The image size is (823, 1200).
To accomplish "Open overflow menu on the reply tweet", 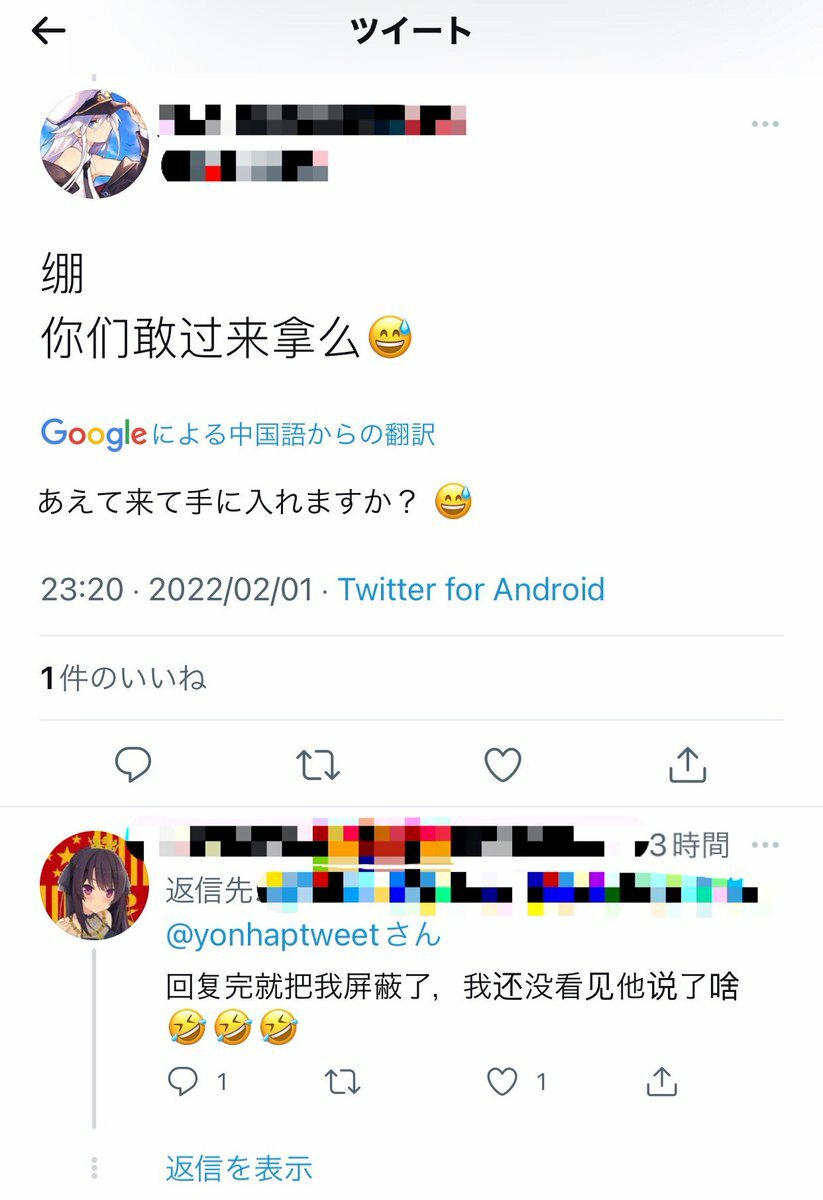I will [x=764, y=845].
